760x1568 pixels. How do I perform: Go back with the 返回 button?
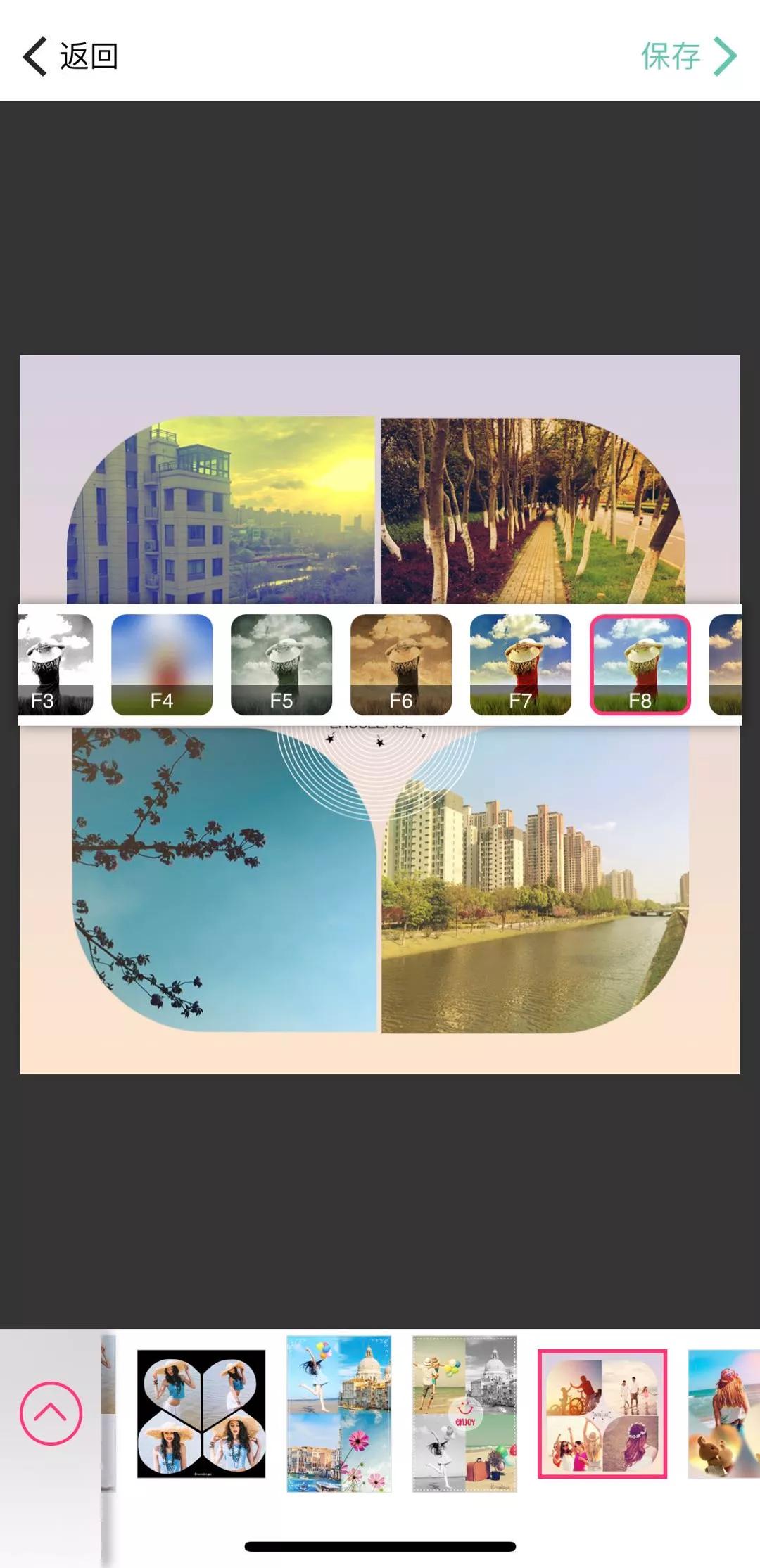70,56
